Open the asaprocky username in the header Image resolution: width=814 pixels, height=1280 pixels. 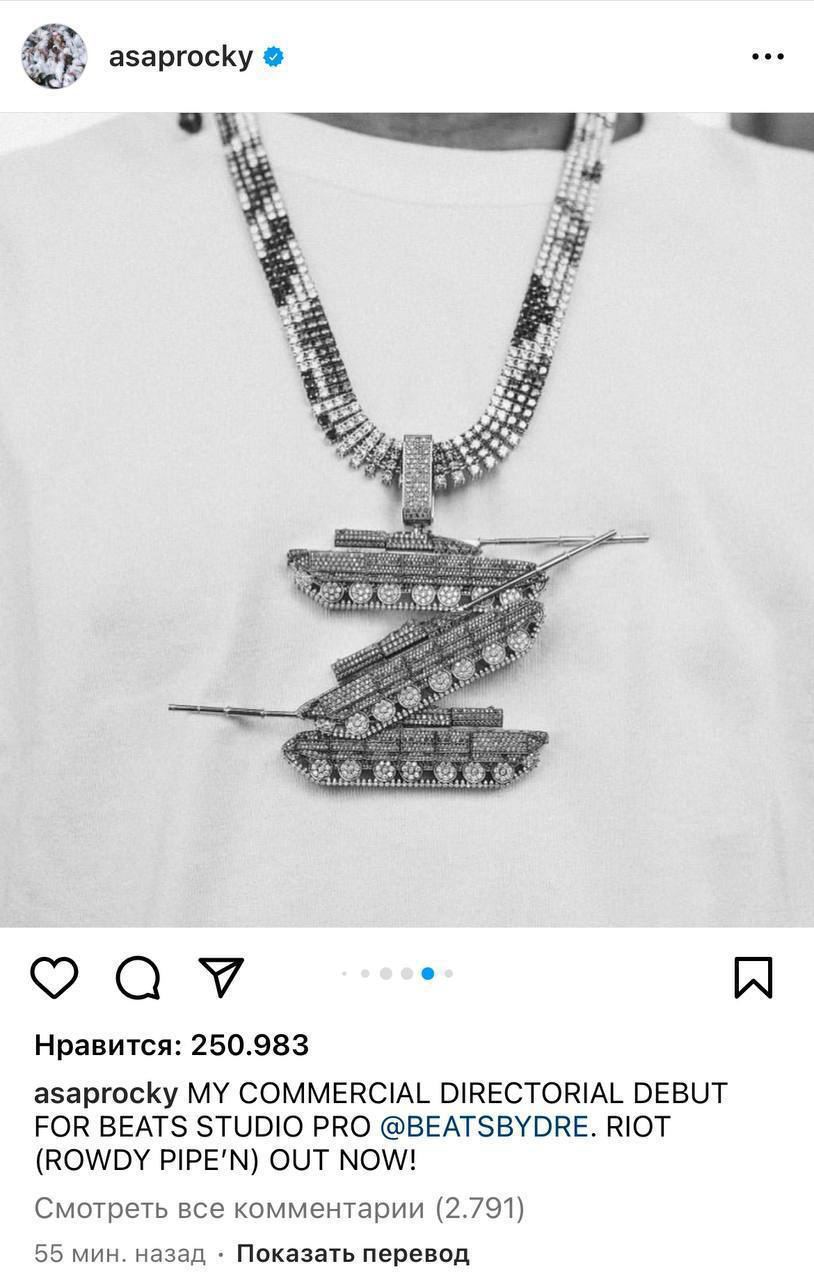click(x=180, y=57)
